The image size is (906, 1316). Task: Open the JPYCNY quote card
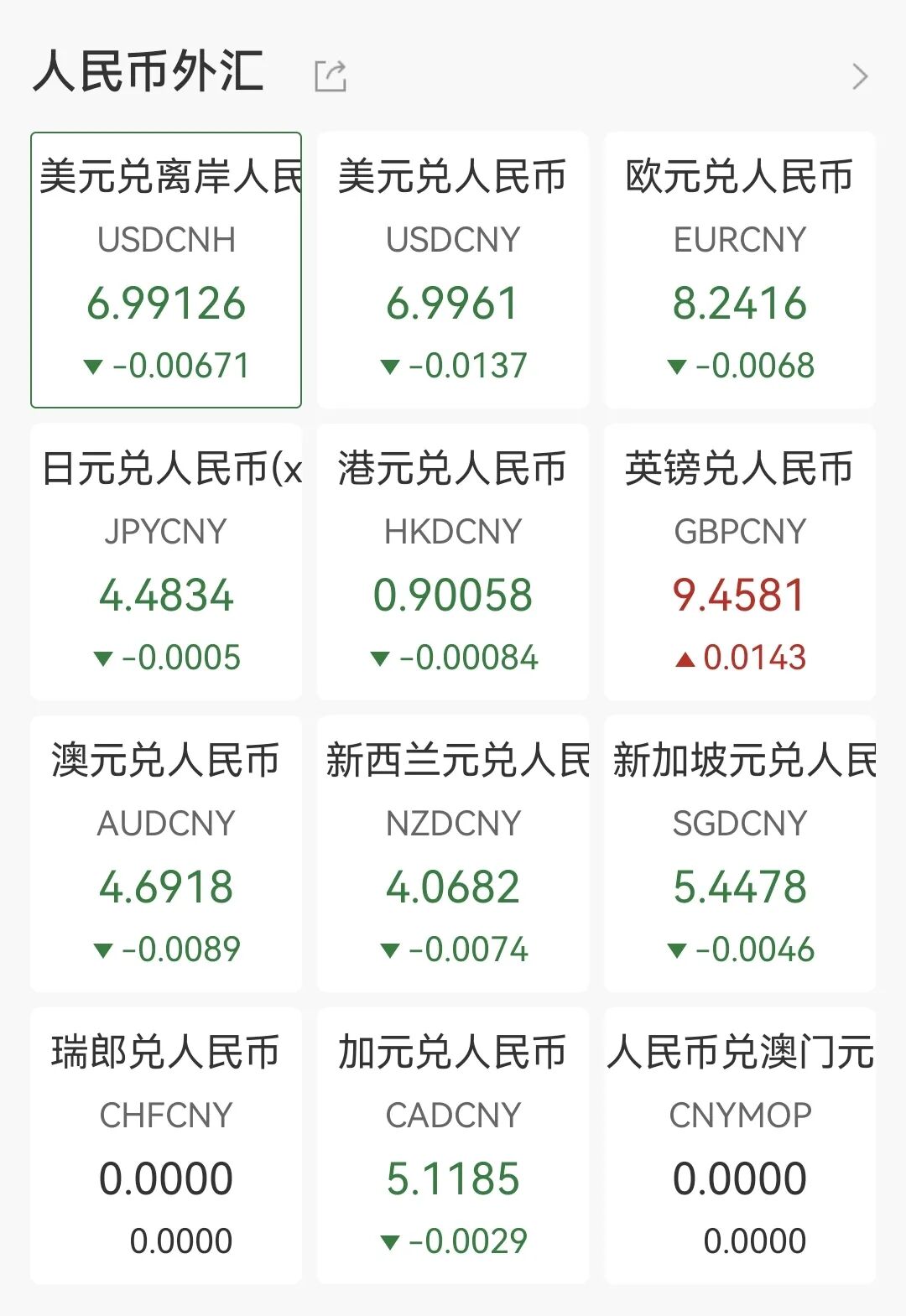click(166, 562)
